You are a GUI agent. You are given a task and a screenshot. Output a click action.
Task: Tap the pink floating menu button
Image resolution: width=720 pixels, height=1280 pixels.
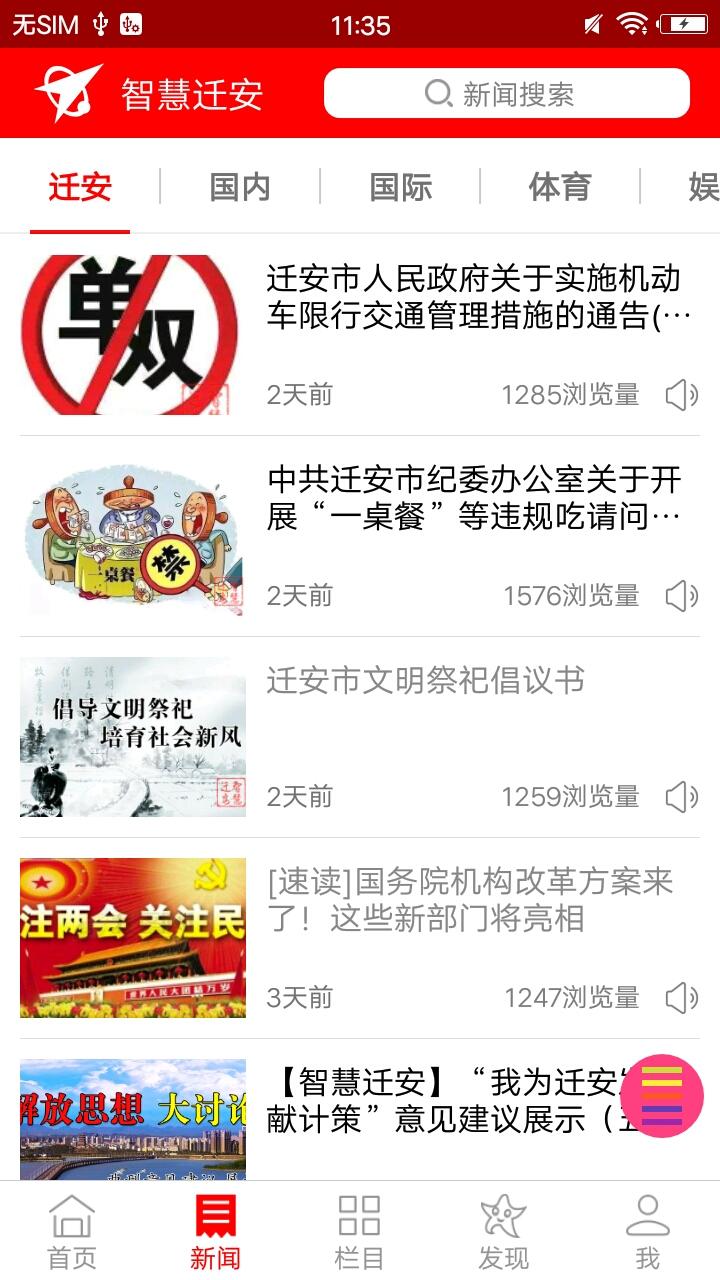tap(661, 1096)
